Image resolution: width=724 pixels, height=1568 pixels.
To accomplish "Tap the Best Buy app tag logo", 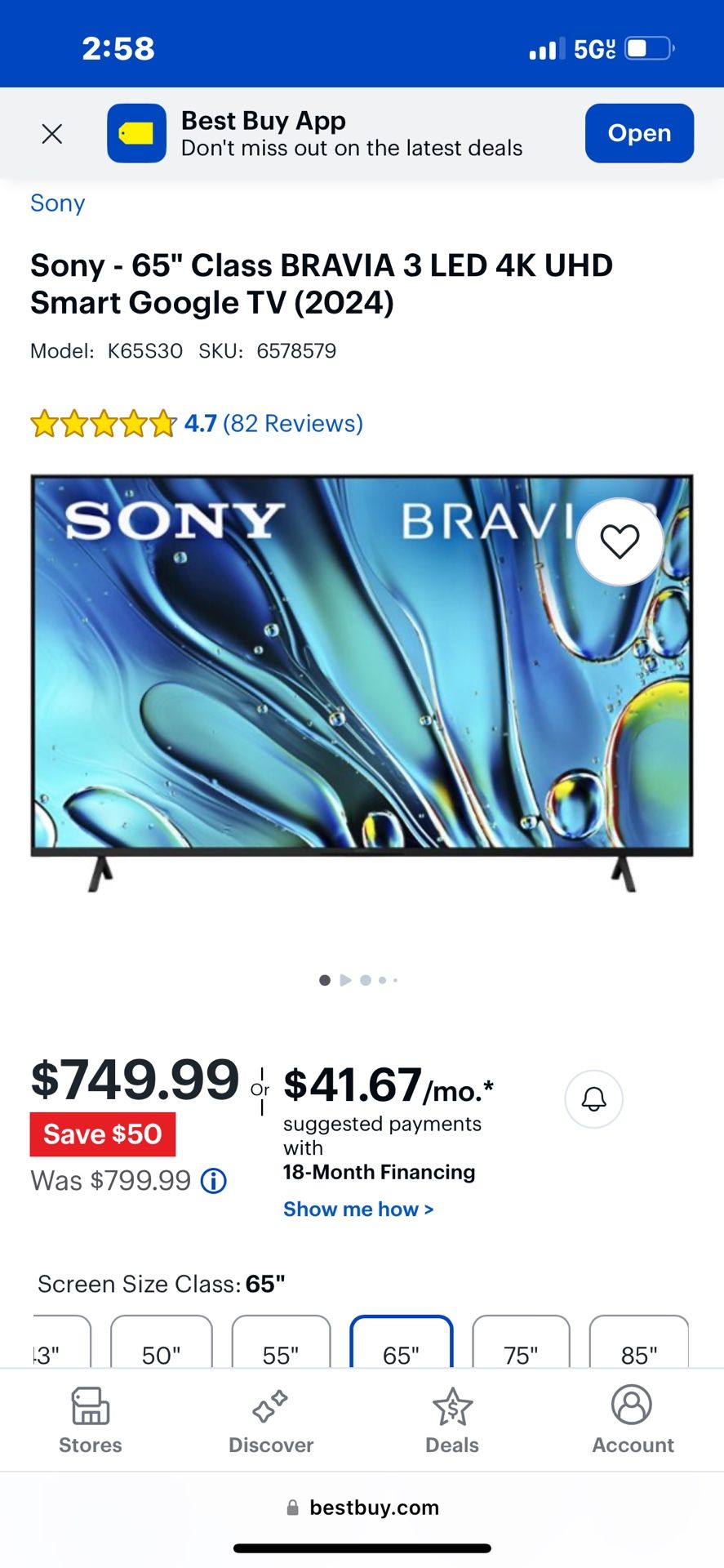I will point(136,132).
